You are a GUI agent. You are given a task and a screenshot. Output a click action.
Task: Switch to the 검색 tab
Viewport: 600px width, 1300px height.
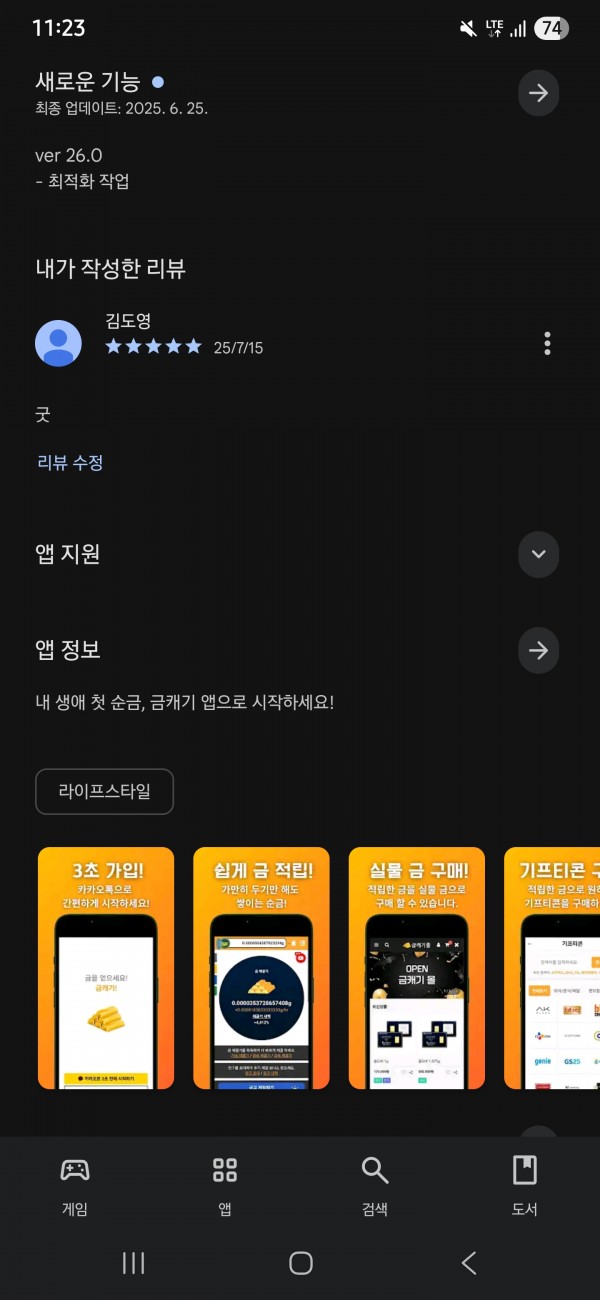[375, 1187]
